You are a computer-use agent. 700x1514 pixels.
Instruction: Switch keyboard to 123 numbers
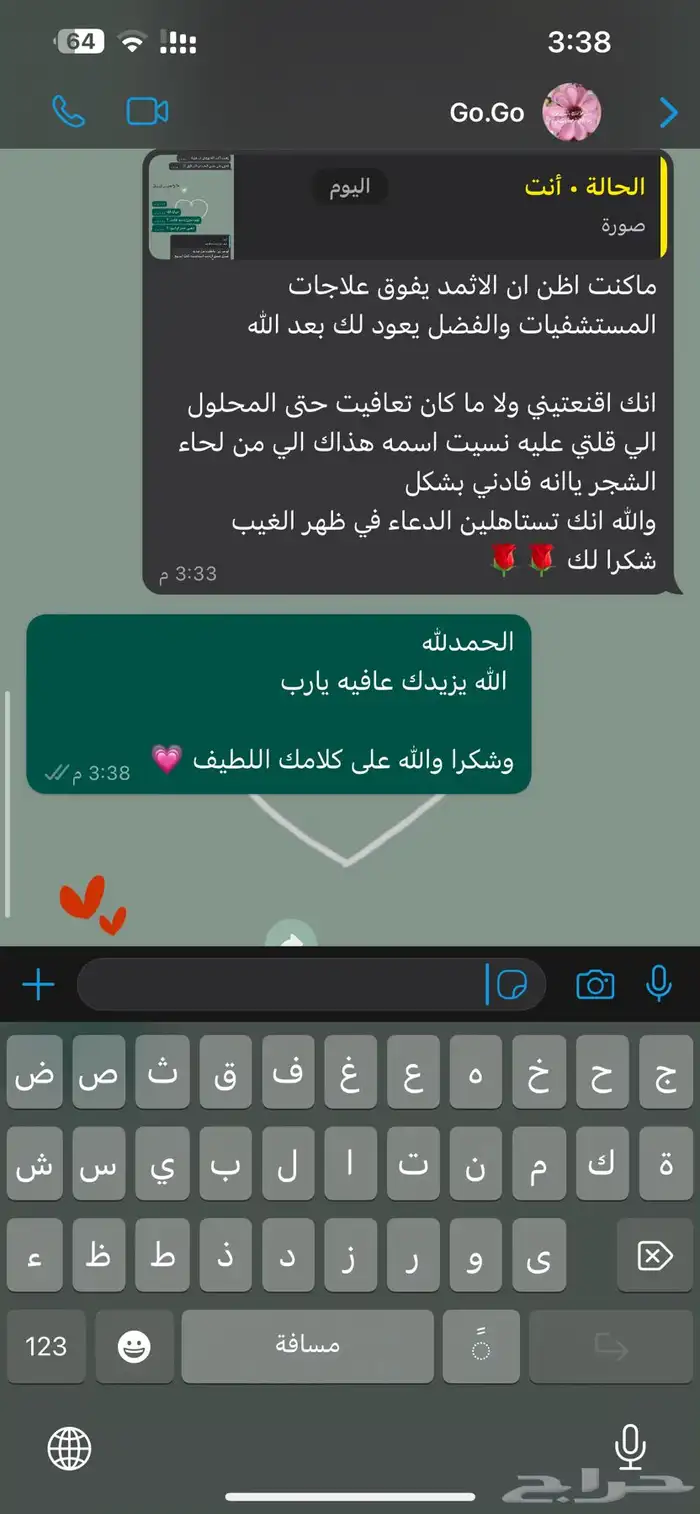[x=46, y=1346]
